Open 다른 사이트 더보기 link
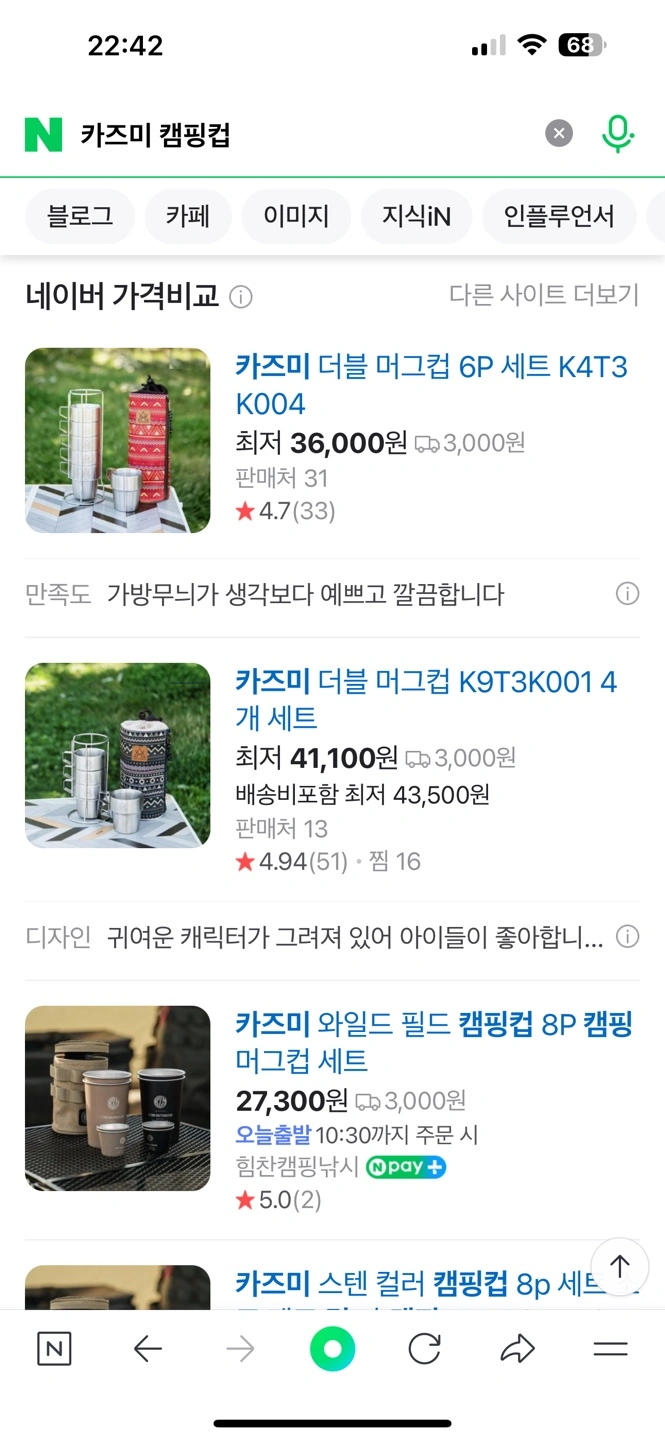Screen dimensions: 665x1440 coord(543,295)
